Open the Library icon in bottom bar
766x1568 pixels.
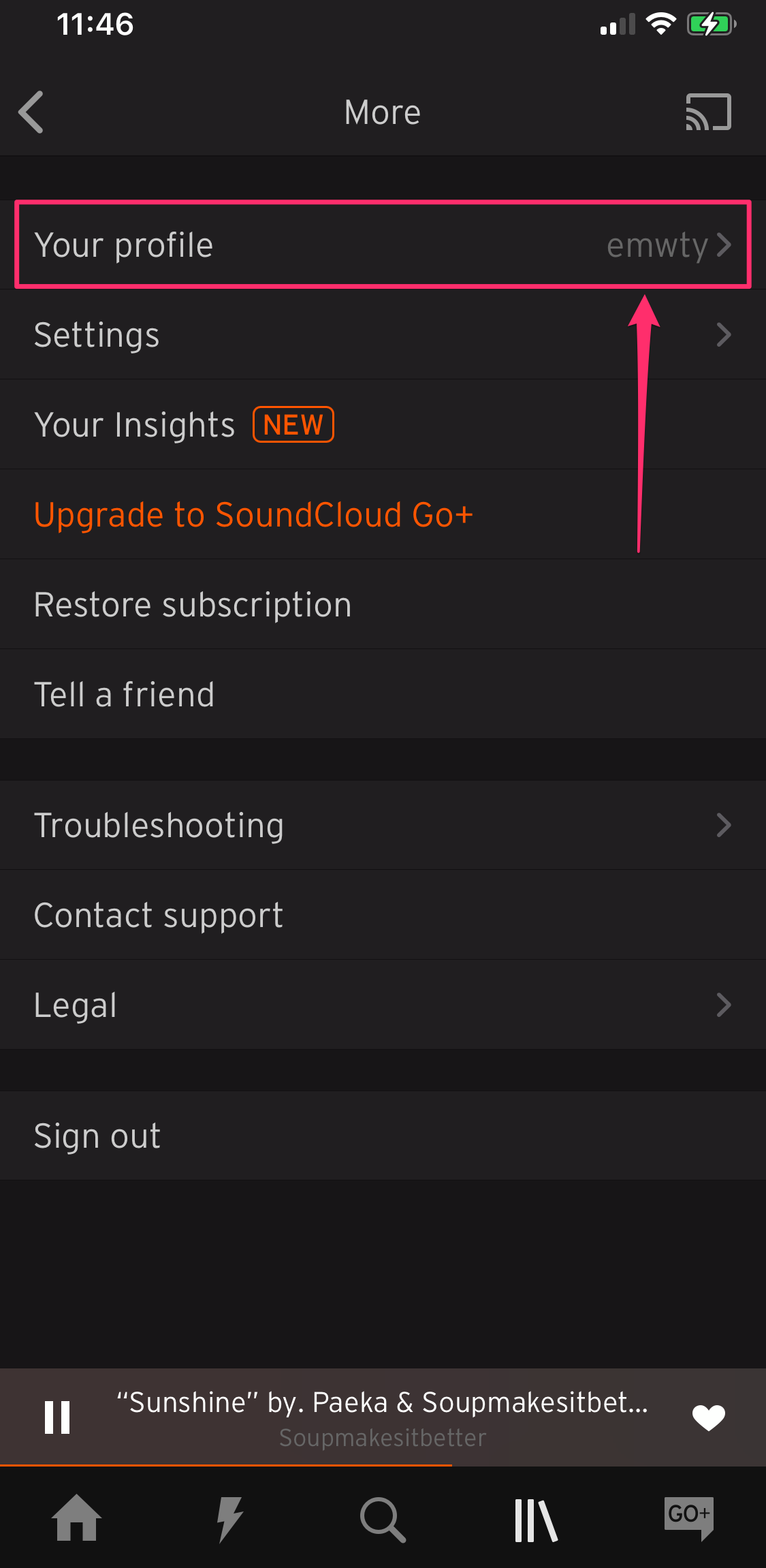point(536,1518)
